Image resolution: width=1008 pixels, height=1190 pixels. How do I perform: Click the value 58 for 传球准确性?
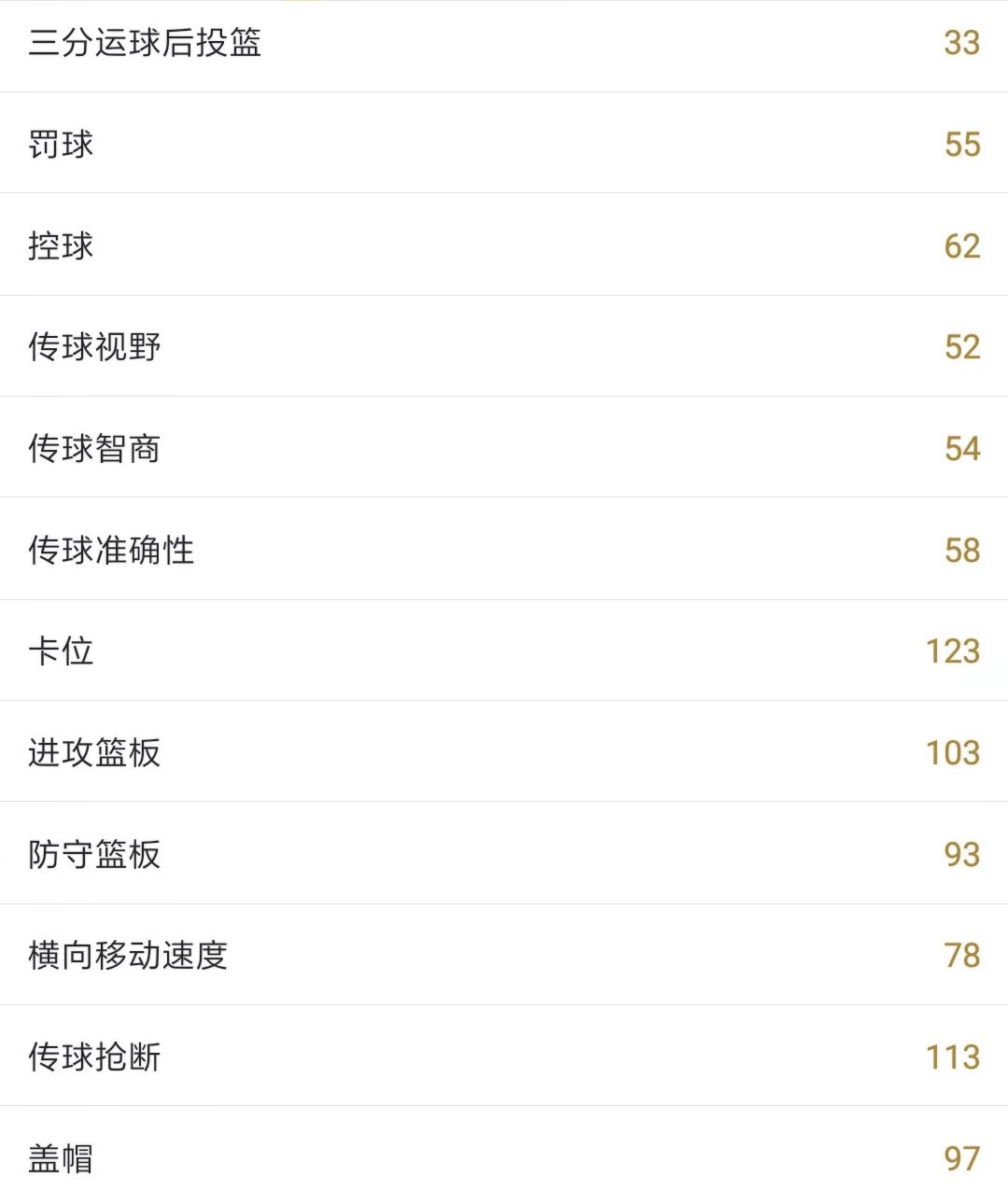(960, 551)
